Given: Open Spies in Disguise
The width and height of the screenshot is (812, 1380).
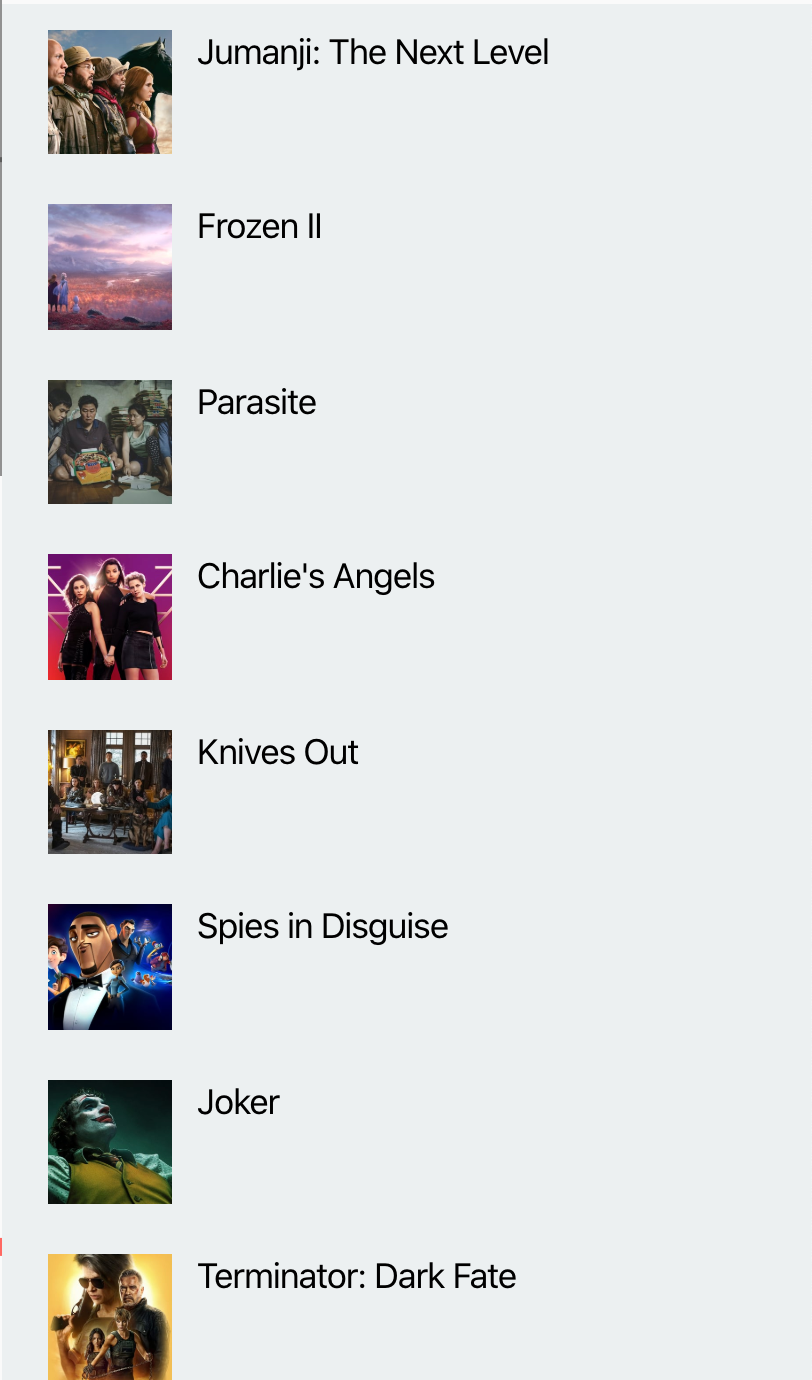Looking at the screenshot, I should (322, 927).
